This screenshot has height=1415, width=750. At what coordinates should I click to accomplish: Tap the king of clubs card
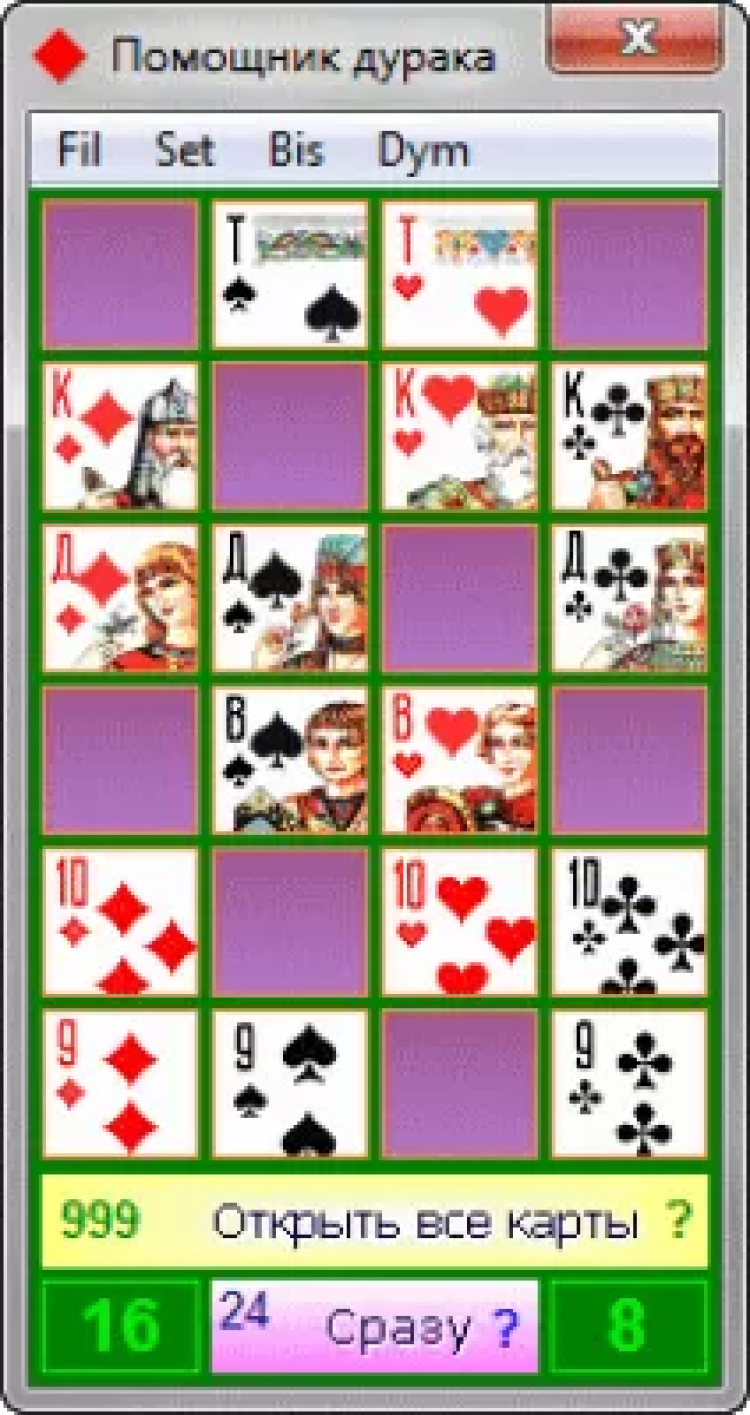[630, 436]
